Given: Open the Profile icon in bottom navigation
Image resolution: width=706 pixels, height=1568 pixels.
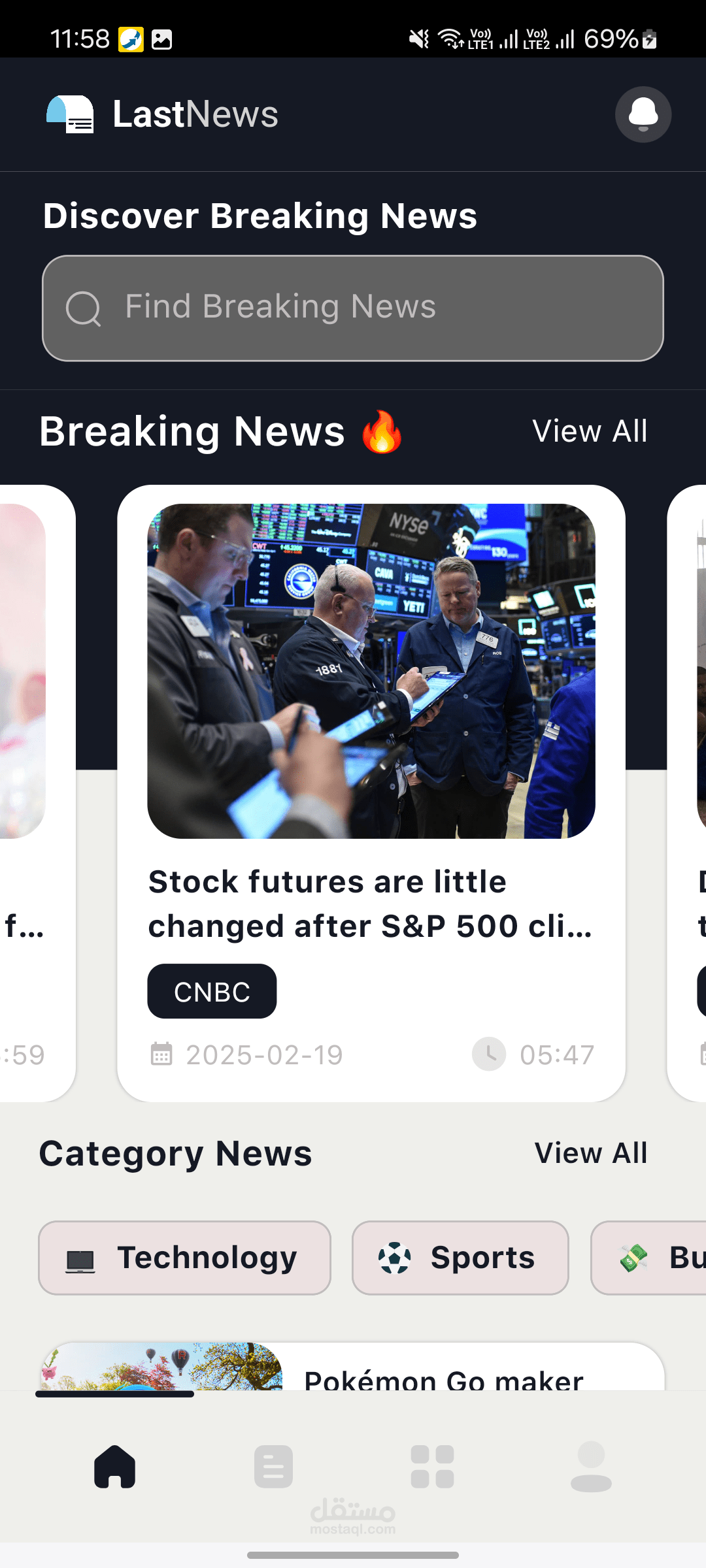Looking at the screenshot, I should click(591, 1467).
